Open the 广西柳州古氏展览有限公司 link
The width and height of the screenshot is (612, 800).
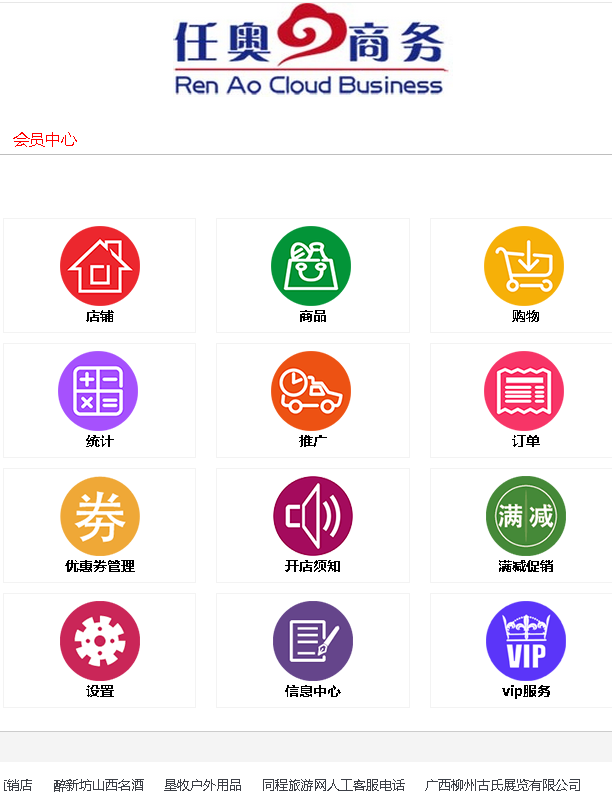click(503, 785)
